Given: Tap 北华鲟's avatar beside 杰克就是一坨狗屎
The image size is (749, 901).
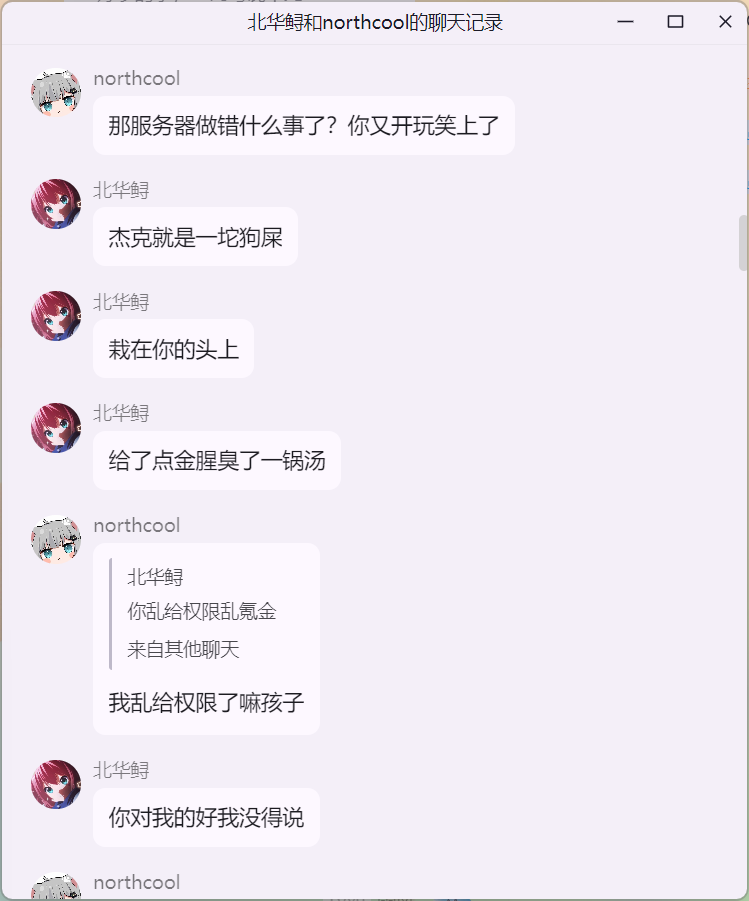Looking at the screenshot, I should point(56,204).
